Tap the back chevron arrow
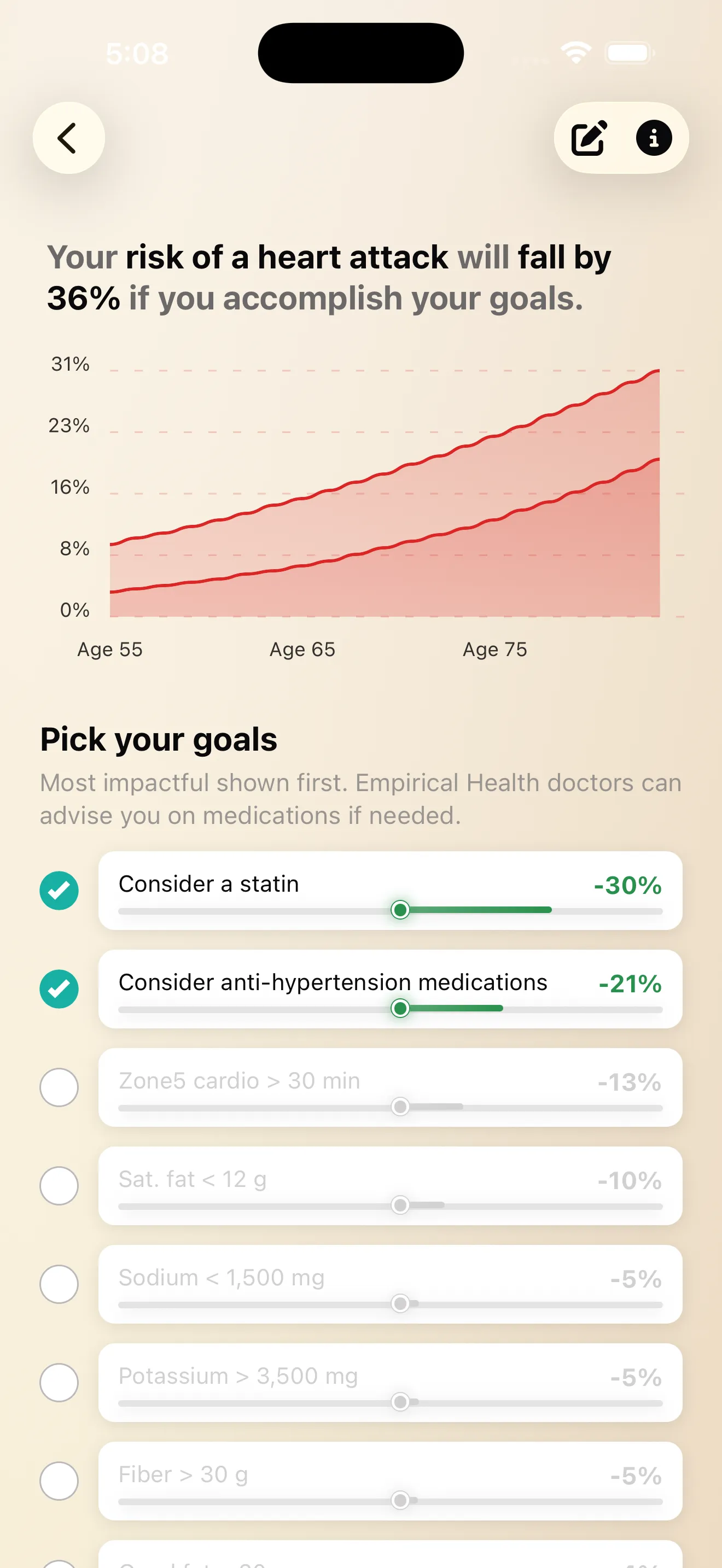Image resolution: width=722 pixels, height=1568 pixels. coord(68,138)
